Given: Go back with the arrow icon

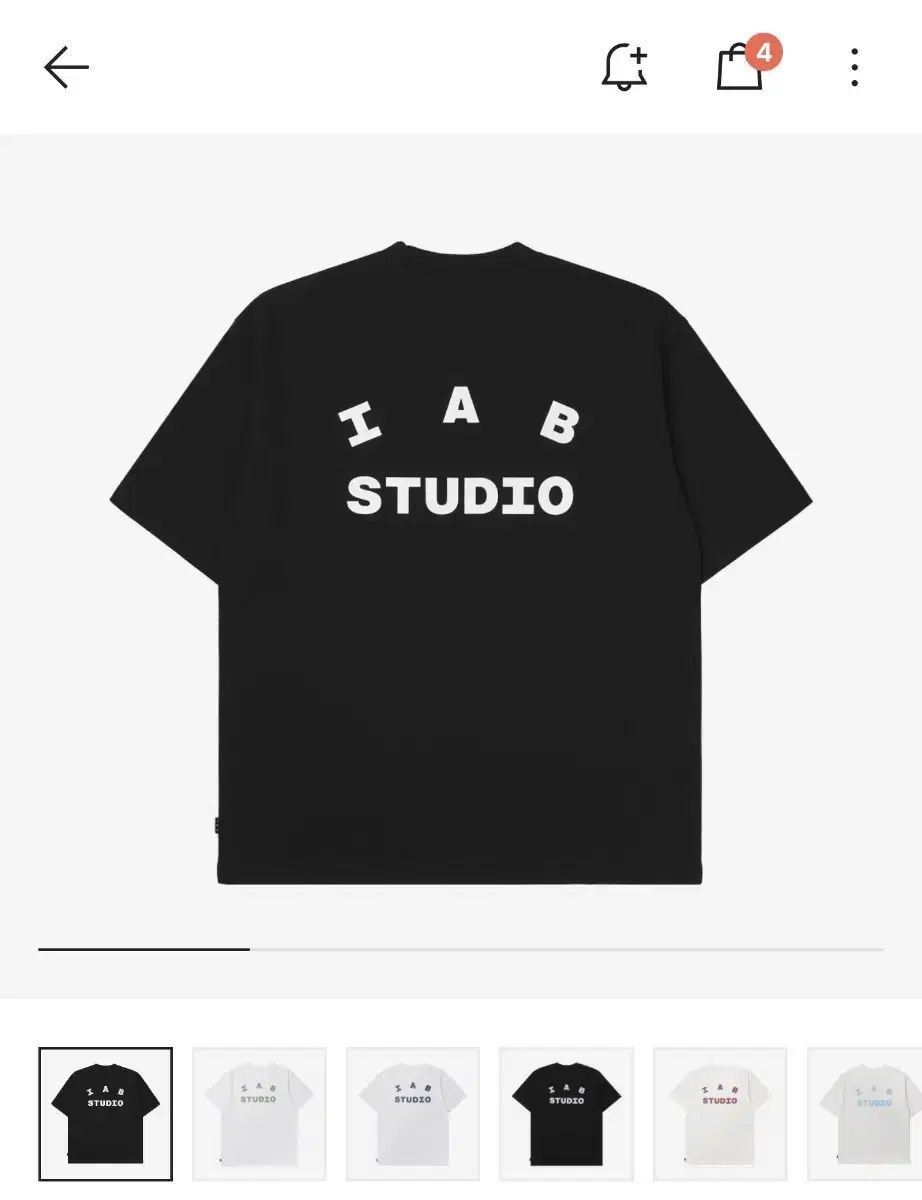Looking at the screenshot, I should [x=67, y=67].
